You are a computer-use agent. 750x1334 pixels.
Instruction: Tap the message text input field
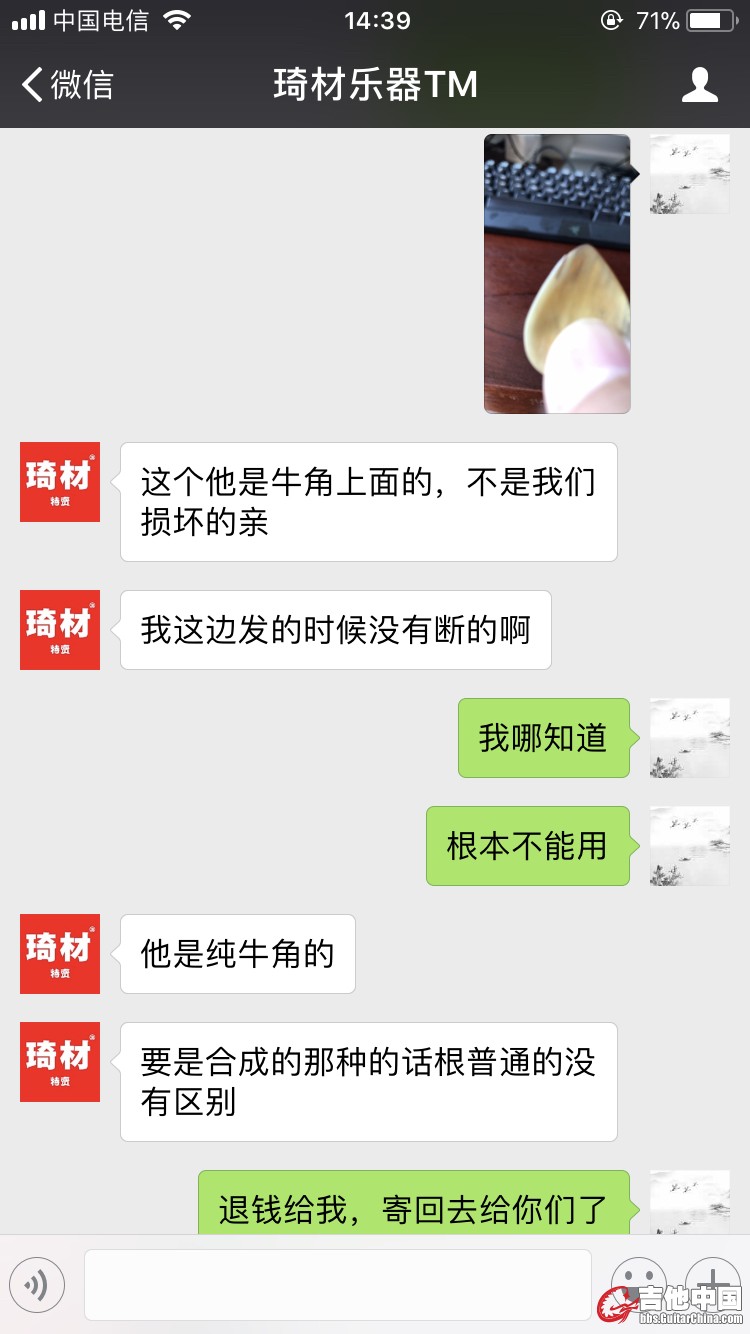pos(337,1284)
